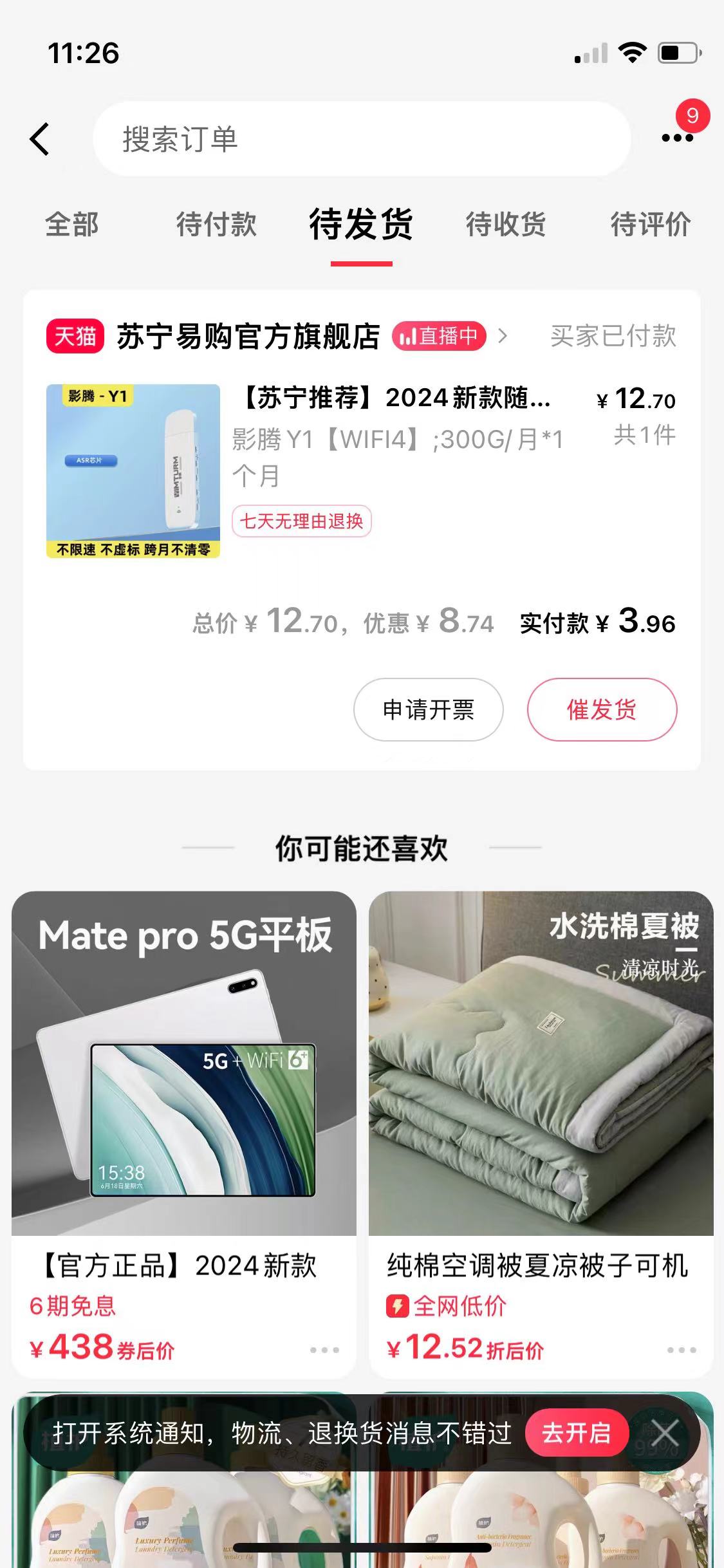Open the 纯棉空调被 product card
Image resolution: width=724 pixels, height=1568 pixels.
click(541, 1094)
